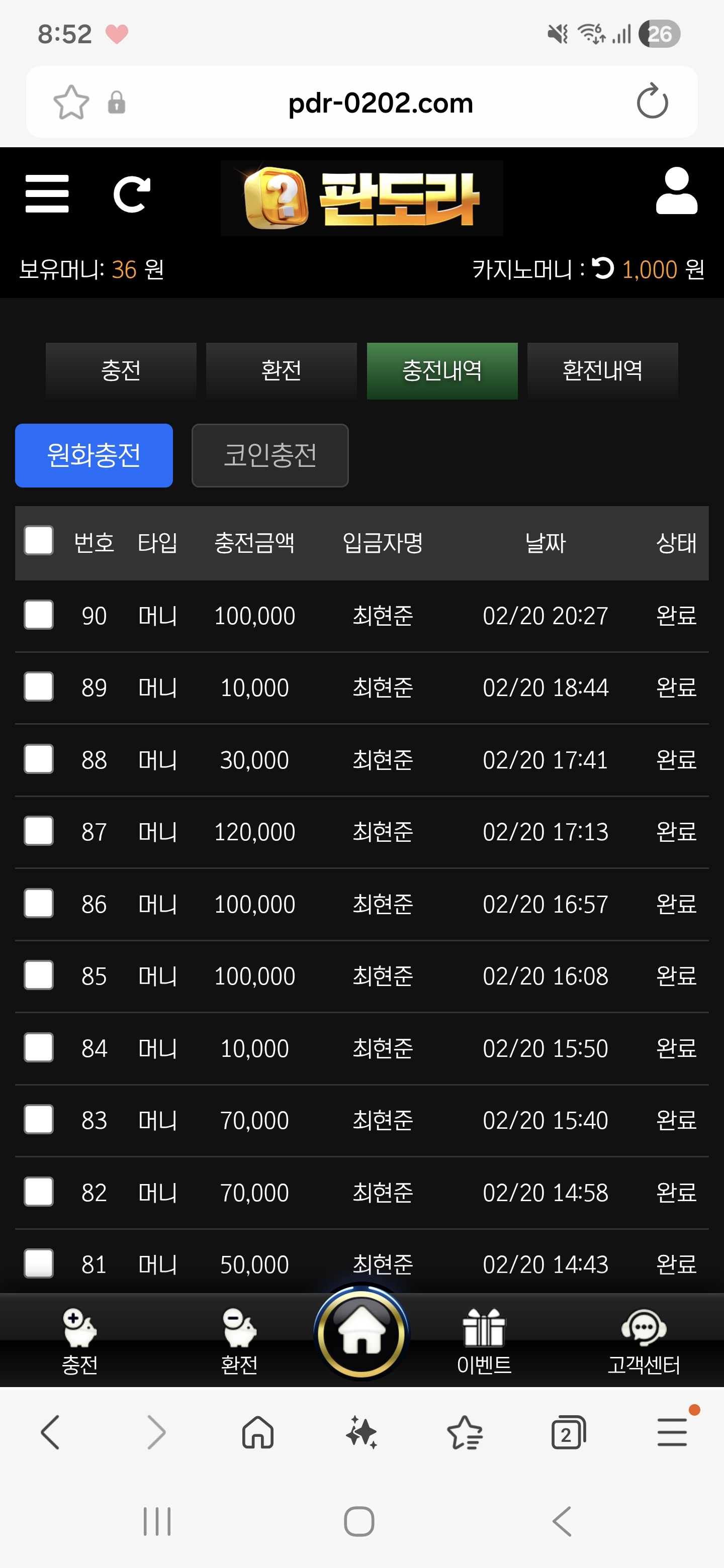Select the 원화충전 button
Screen dimensions: 724x1568
coord(93,455)
